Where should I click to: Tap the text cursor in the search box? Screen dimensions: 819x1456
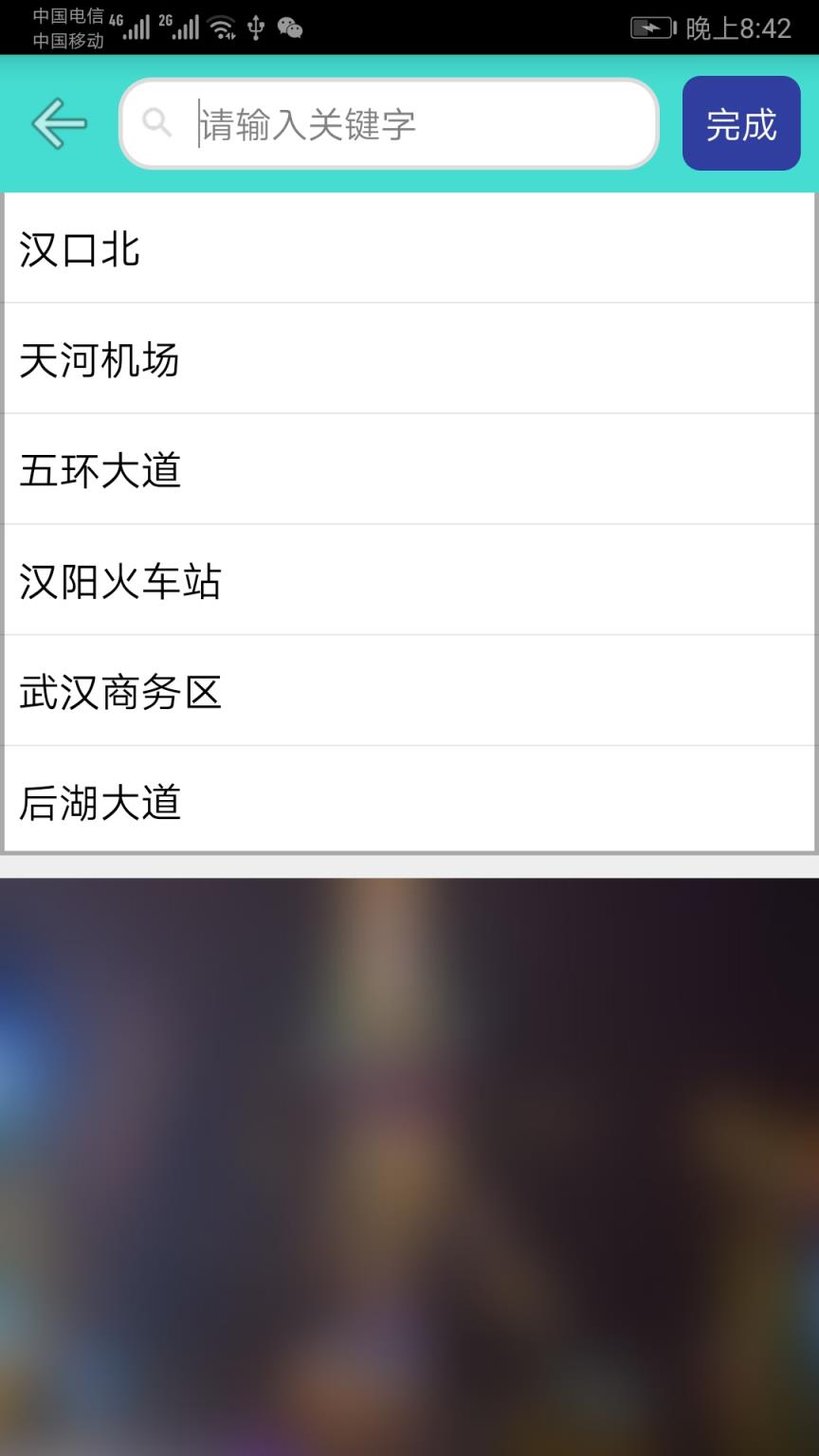click(198, 123)
